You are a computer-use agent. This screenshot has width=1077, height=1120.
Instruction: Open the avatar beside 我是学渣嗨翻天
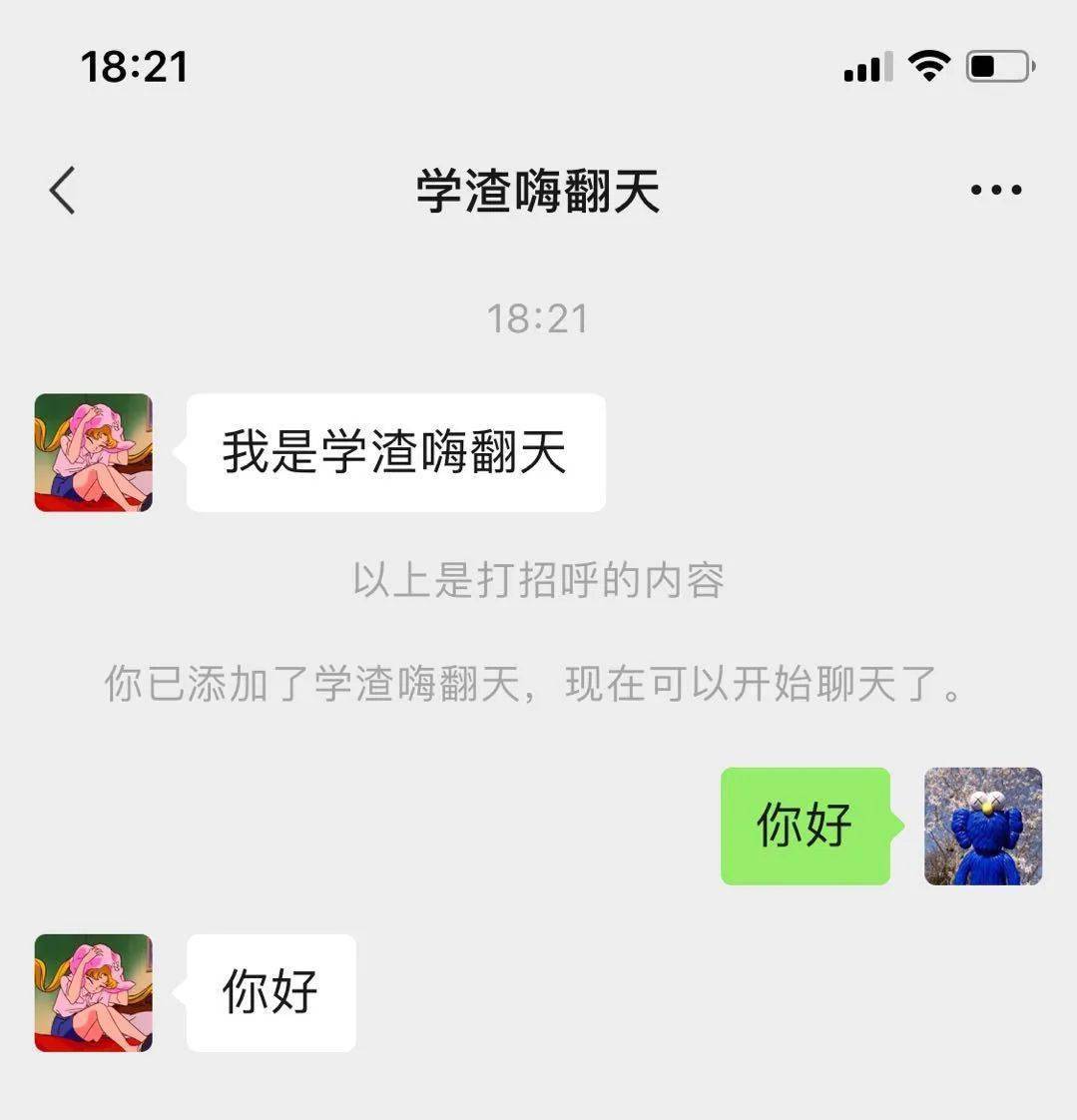point(94,452)
